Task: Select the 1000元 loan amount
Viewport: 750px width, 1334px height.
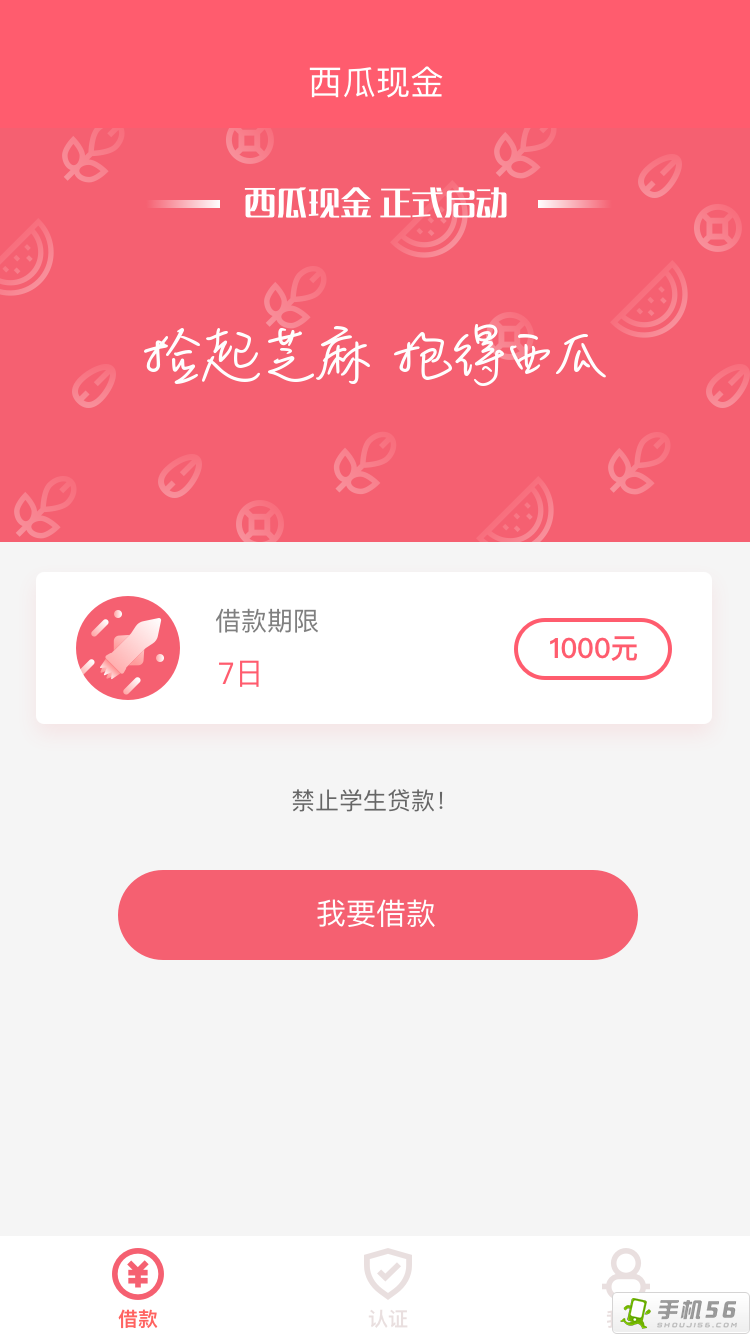Action: pos(593,648)
